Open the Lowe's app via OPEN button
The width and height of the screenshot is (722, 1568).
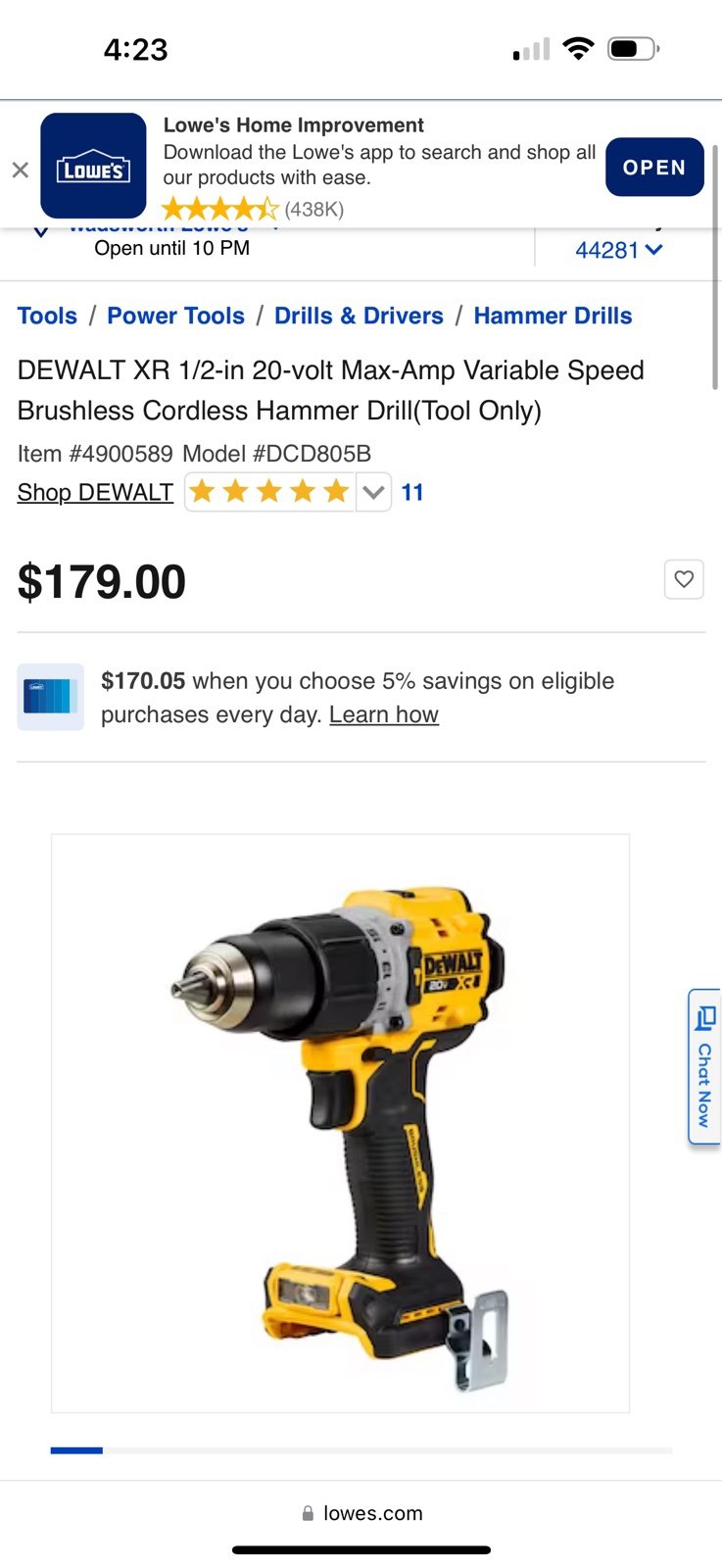(x=654, y=167)
